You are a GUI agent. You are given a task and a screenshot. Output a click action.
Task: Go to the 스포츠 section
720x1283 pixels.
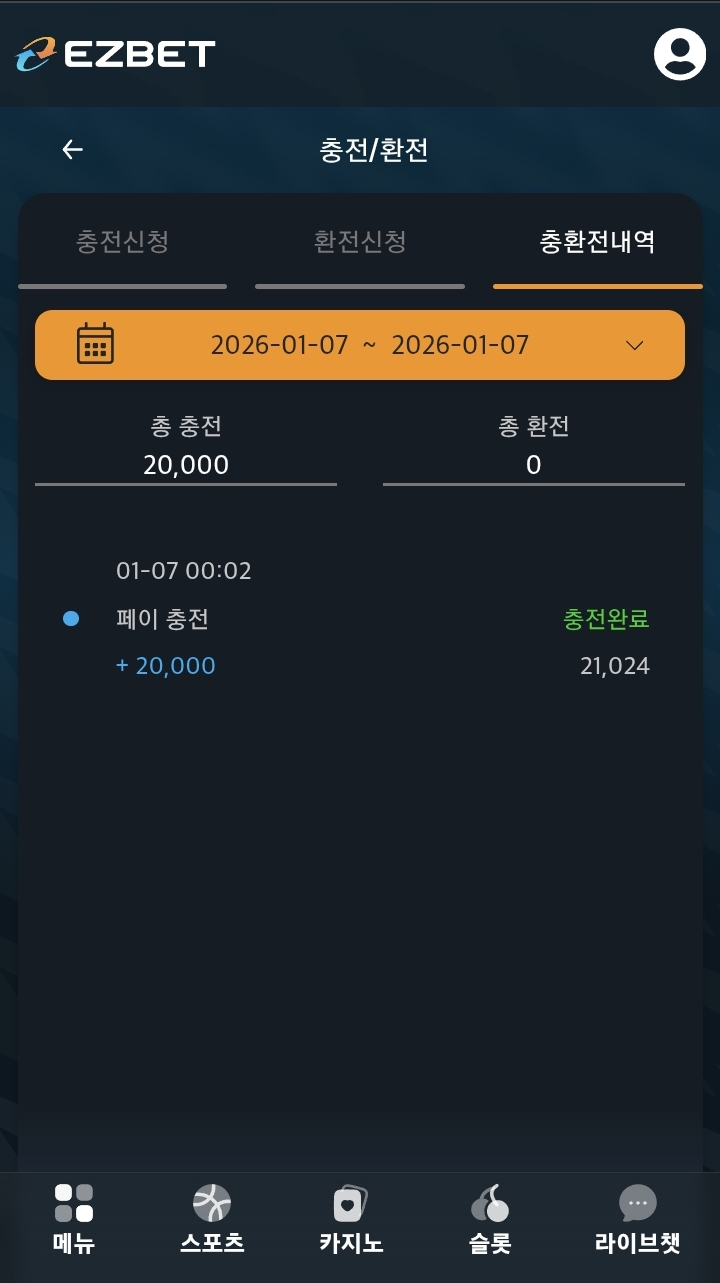pos(212,1218)
